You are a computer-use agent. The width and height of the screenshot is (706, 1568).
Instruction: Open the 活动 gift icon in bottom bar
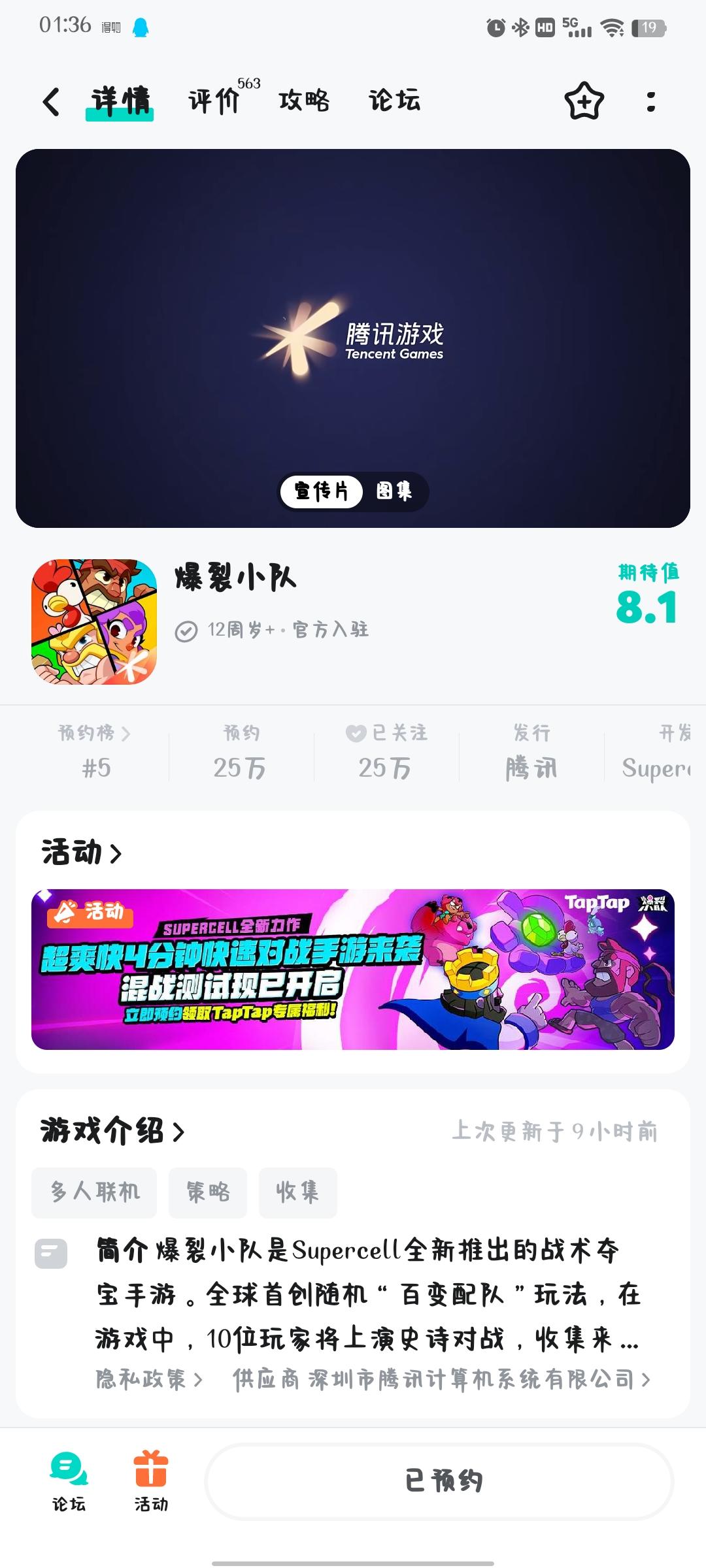[152, 1480]
